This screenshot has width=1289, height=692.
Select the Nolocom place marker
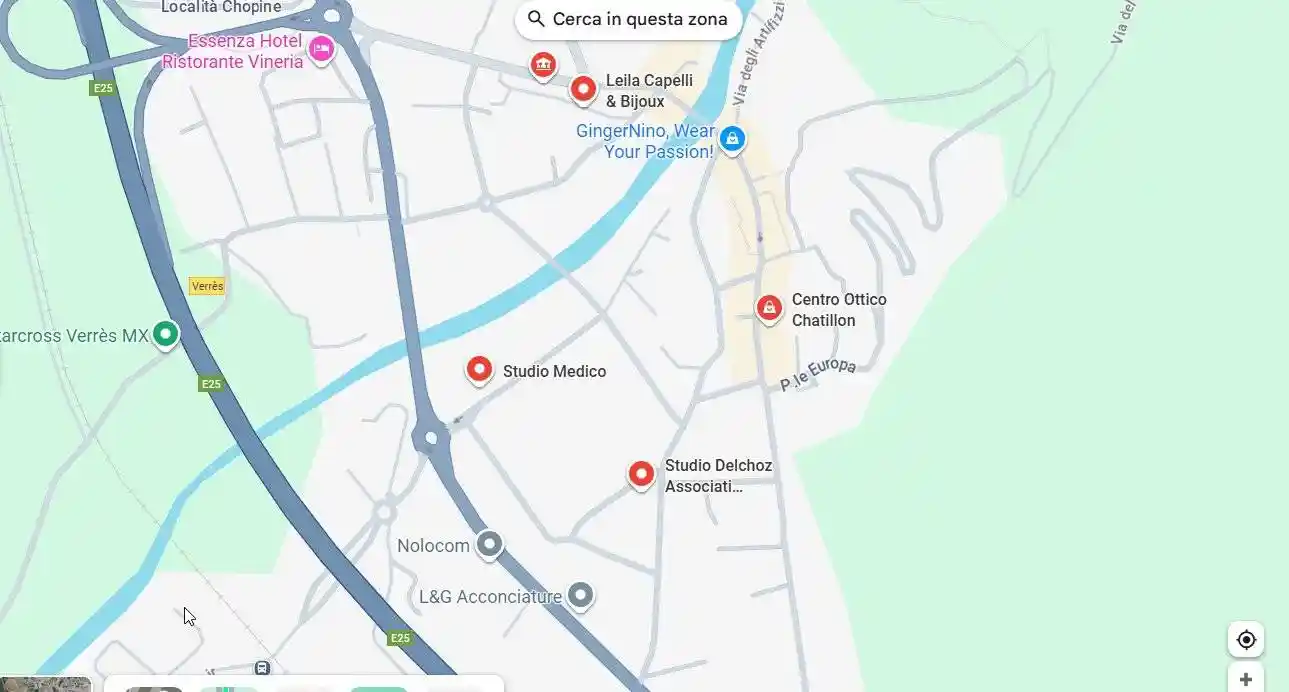click(489, 545)
